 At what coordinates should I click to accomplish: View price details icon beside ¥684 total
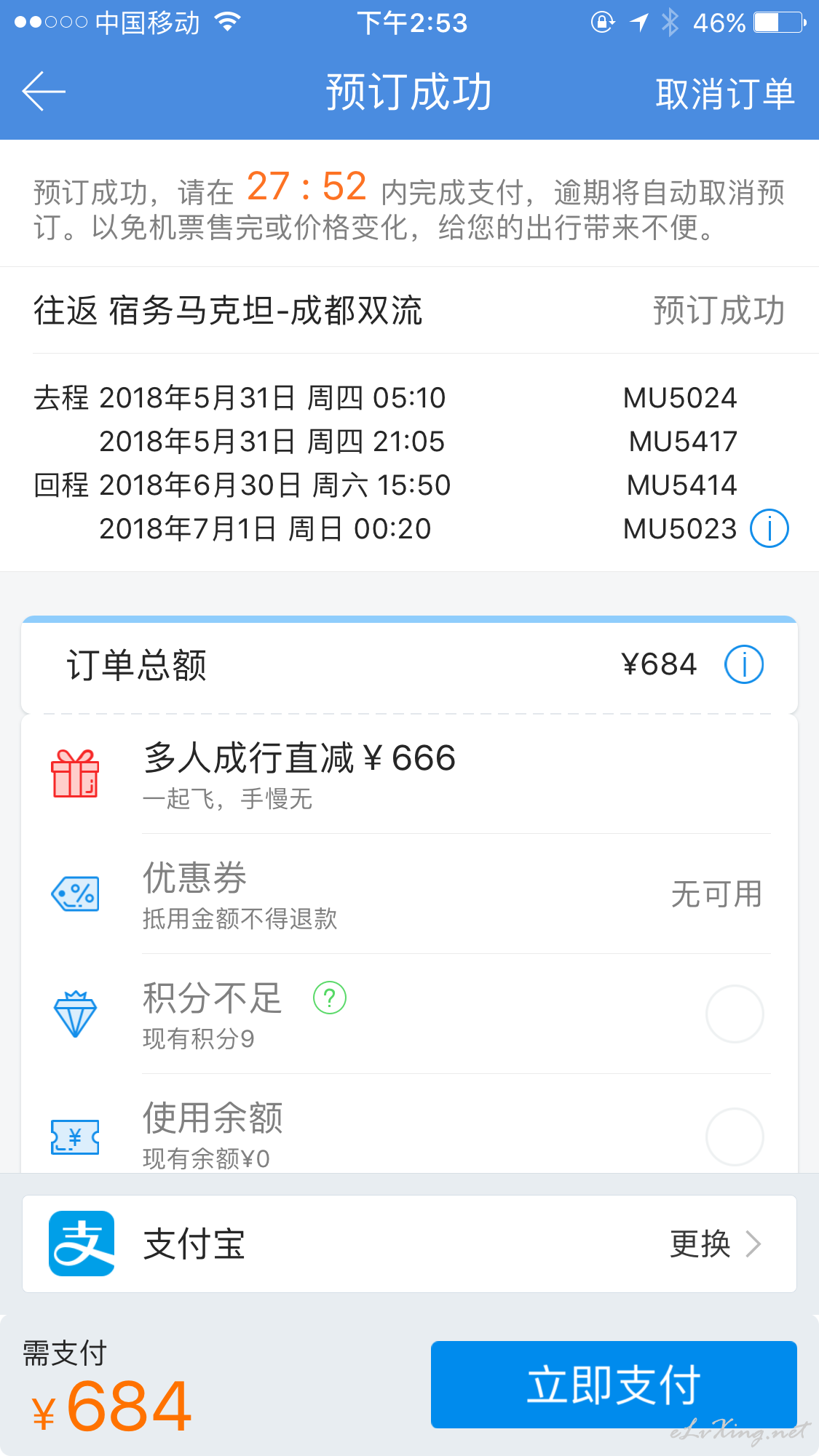click(744, 664)
